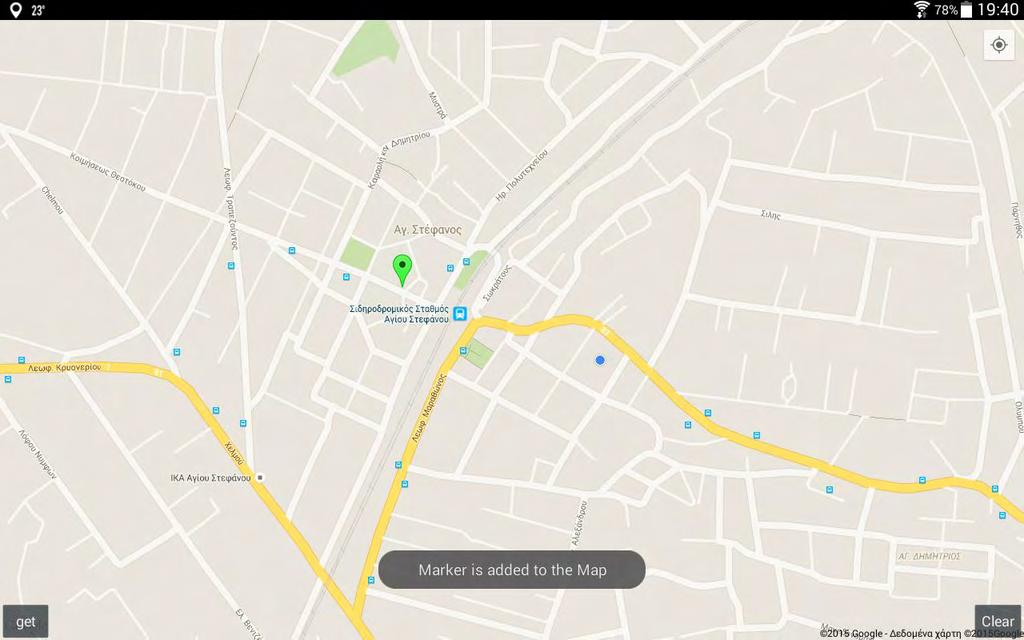1024x640 pixels.
Task: Clear markers with the Clear button
Action: [997, 621]
